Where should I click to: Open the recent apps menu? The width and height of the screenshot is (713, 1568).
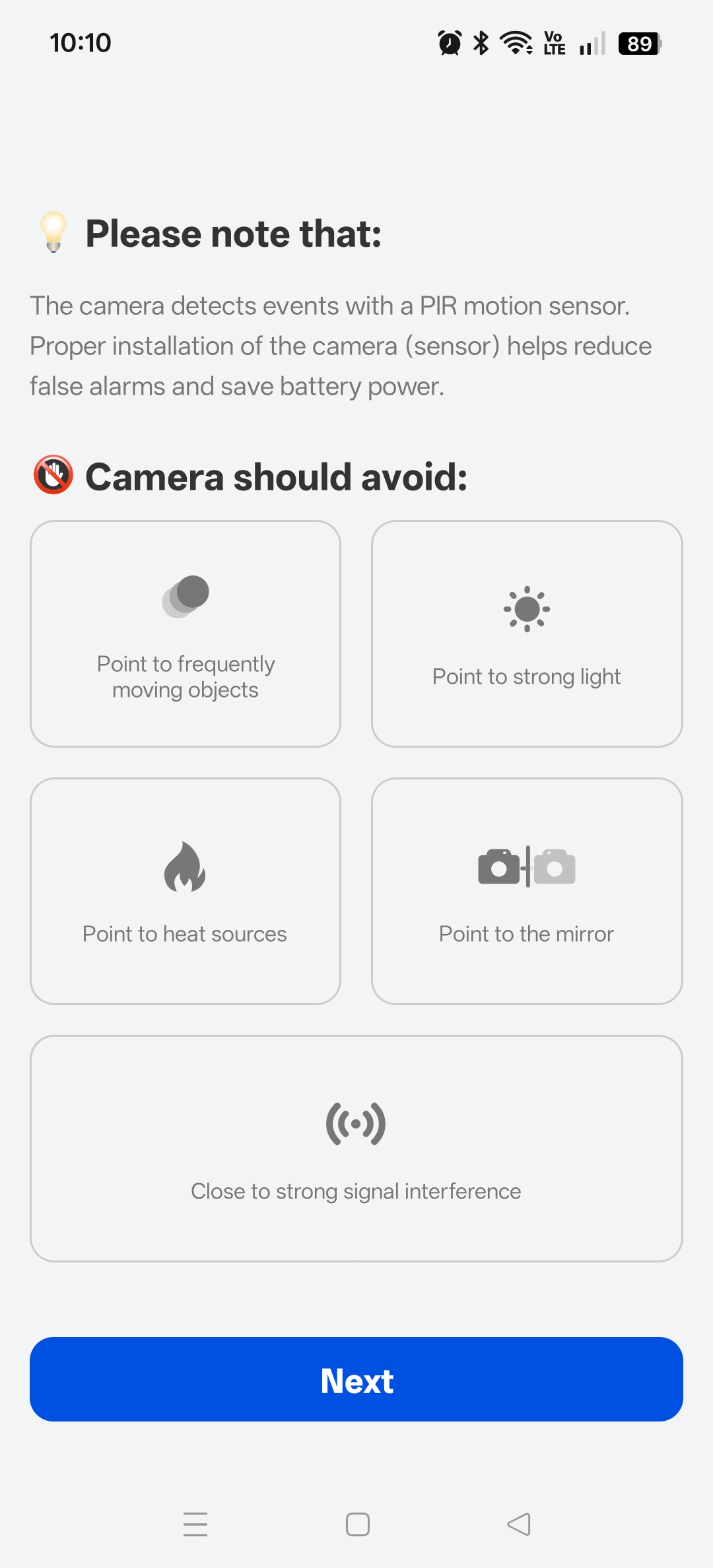195,1524
